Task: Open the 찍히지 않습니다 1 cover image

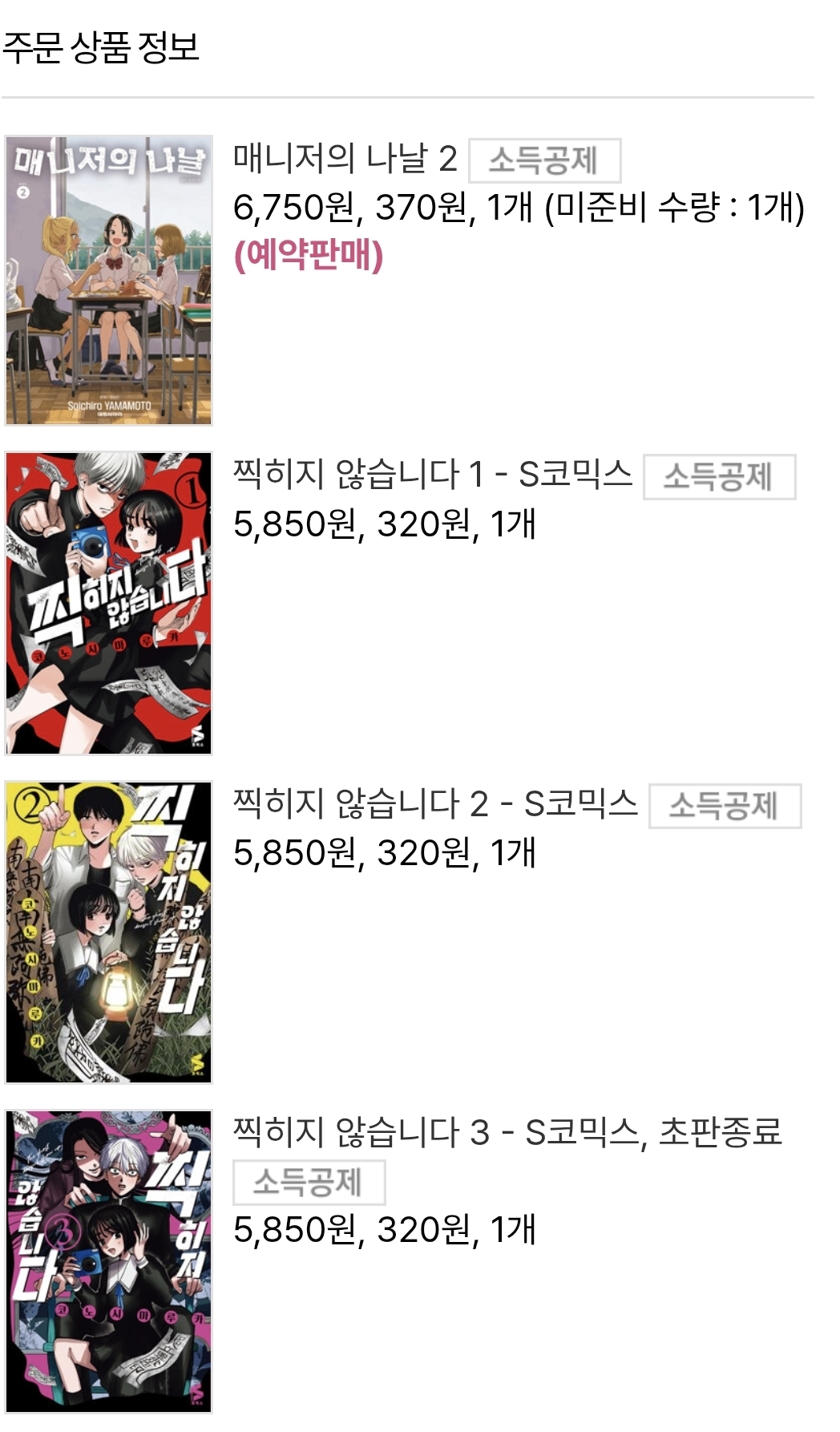Action: [x=108, y=603]
